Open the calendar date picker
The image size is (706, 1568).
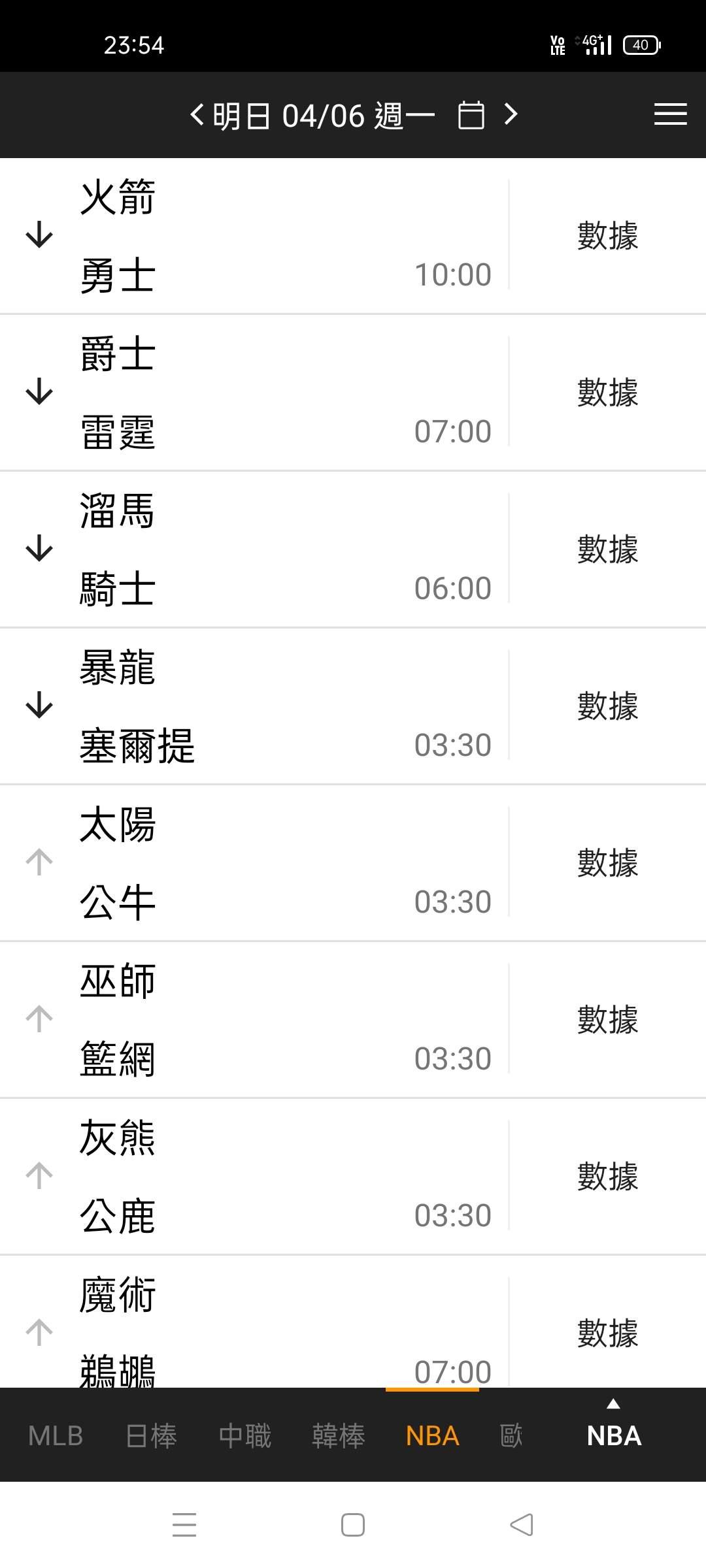pos(471,115)
